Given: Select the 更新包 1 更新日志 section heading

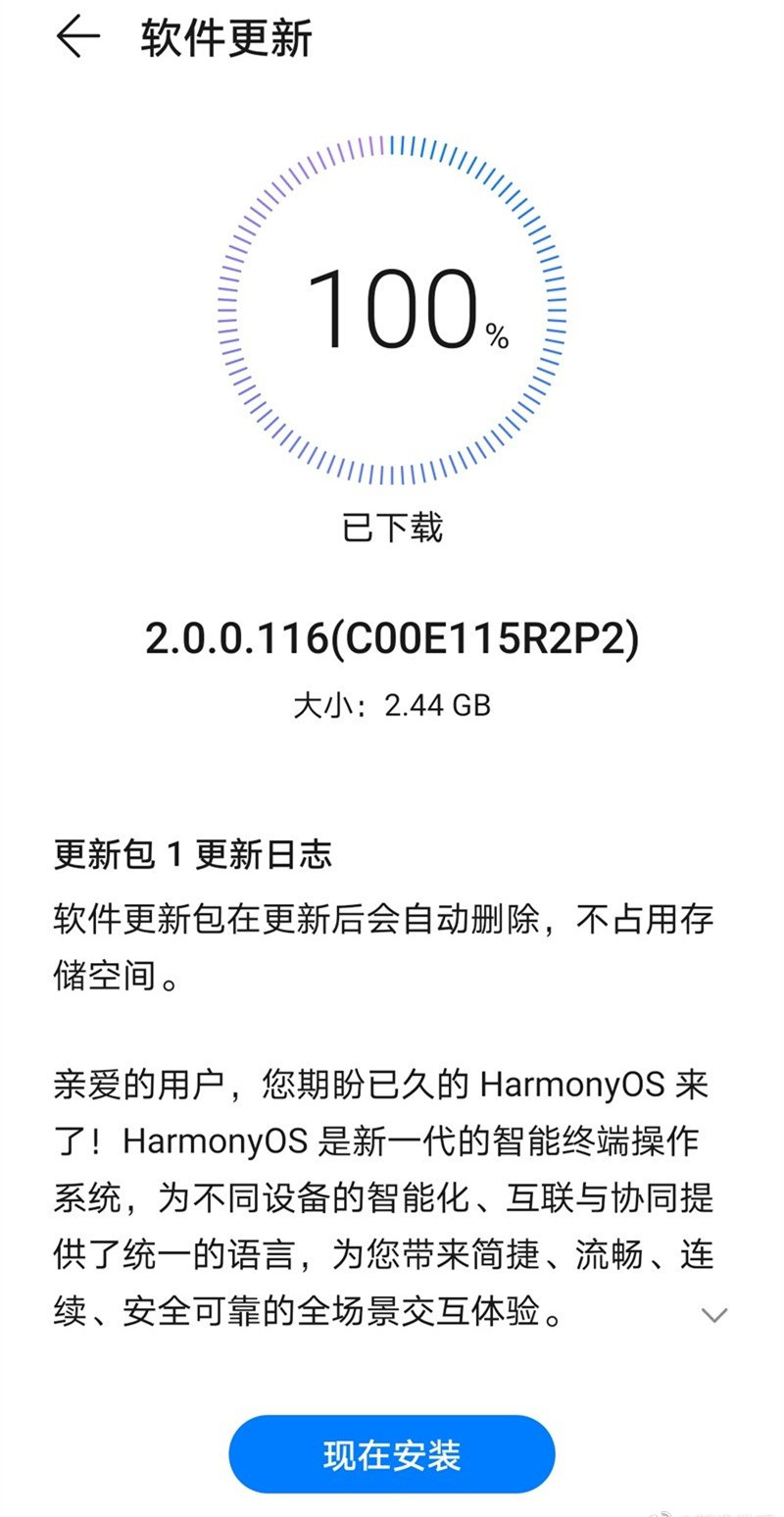Looking at the screenshot, I should coord(191,854).
